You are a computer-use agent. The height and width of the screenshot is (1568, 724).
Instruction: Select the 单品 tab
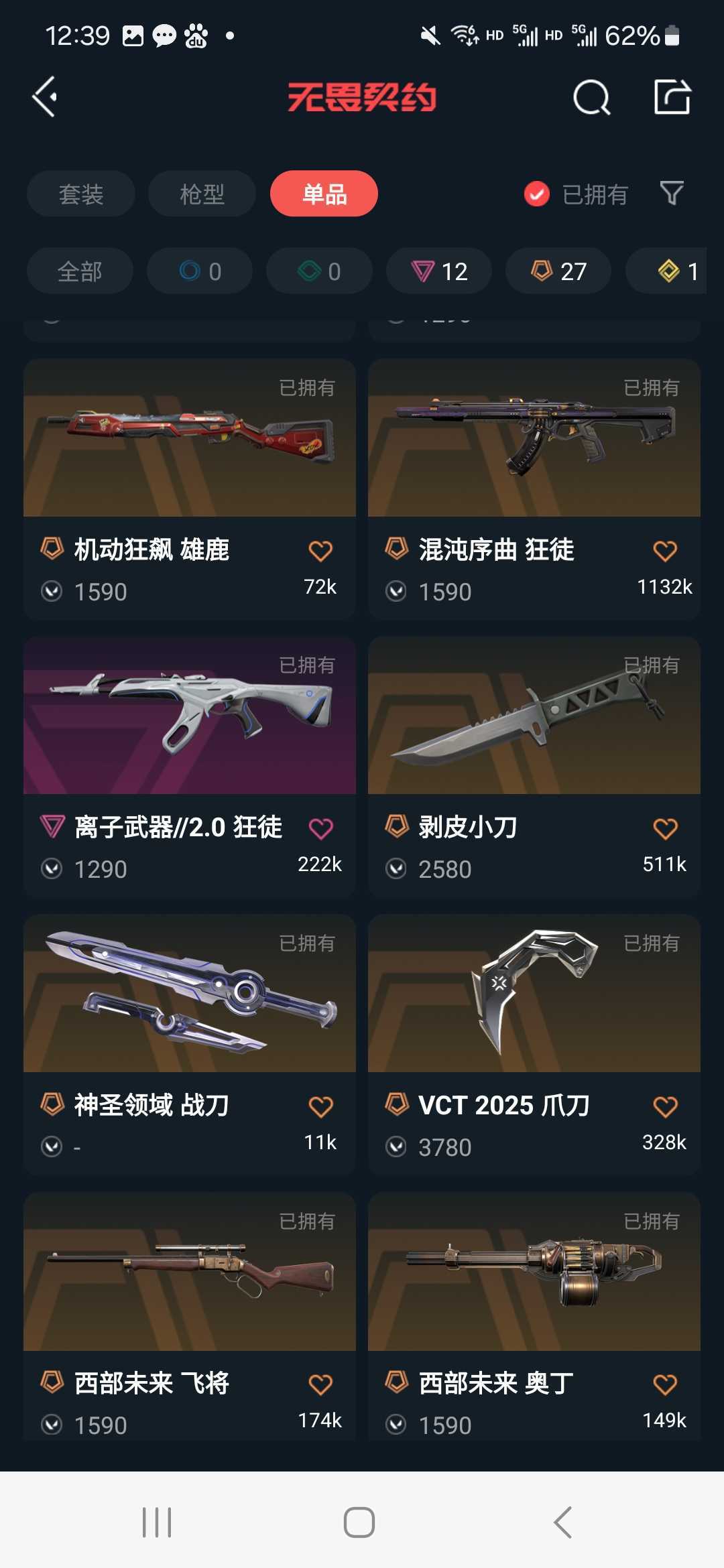click(x=324, y=194)
